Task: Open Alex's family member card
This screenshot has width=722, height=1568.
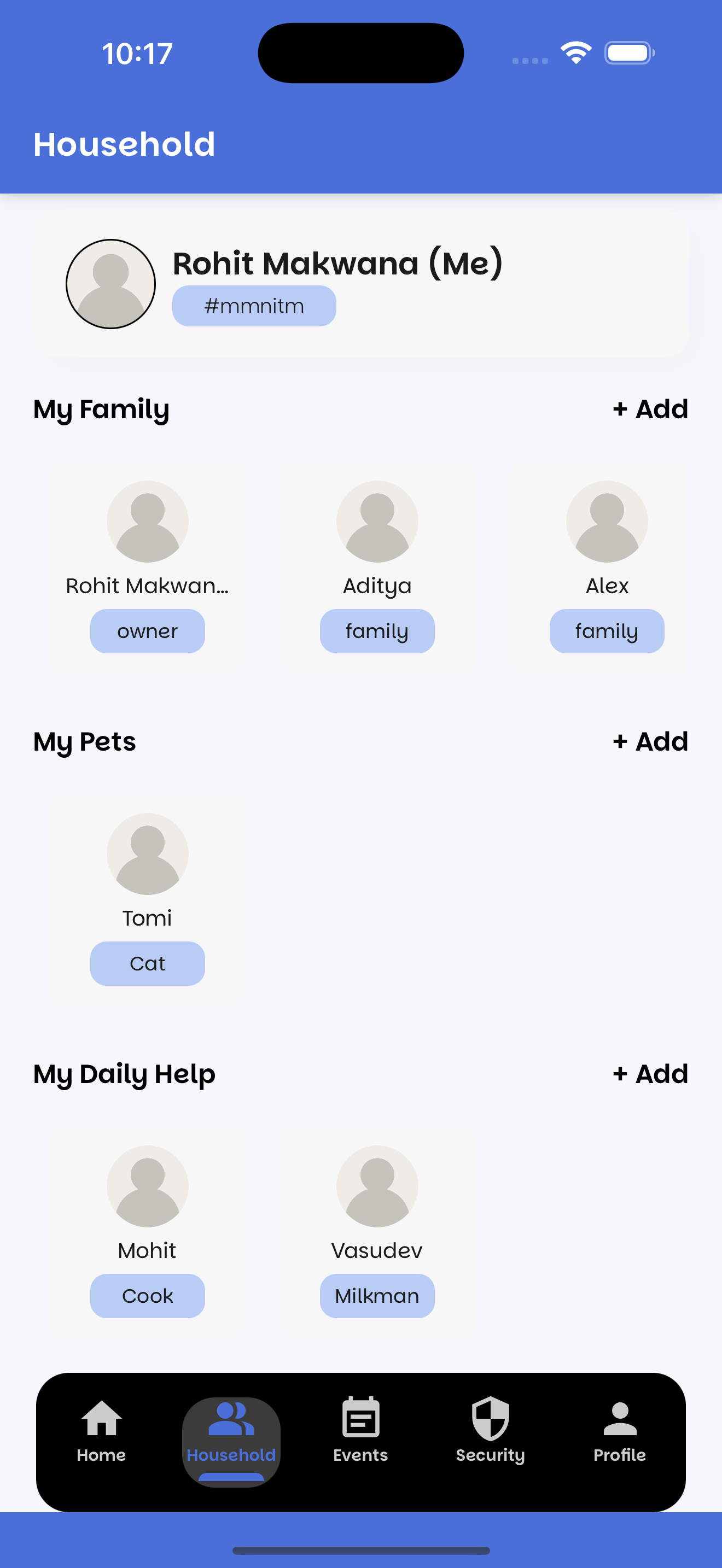Action: coord(607,566)
